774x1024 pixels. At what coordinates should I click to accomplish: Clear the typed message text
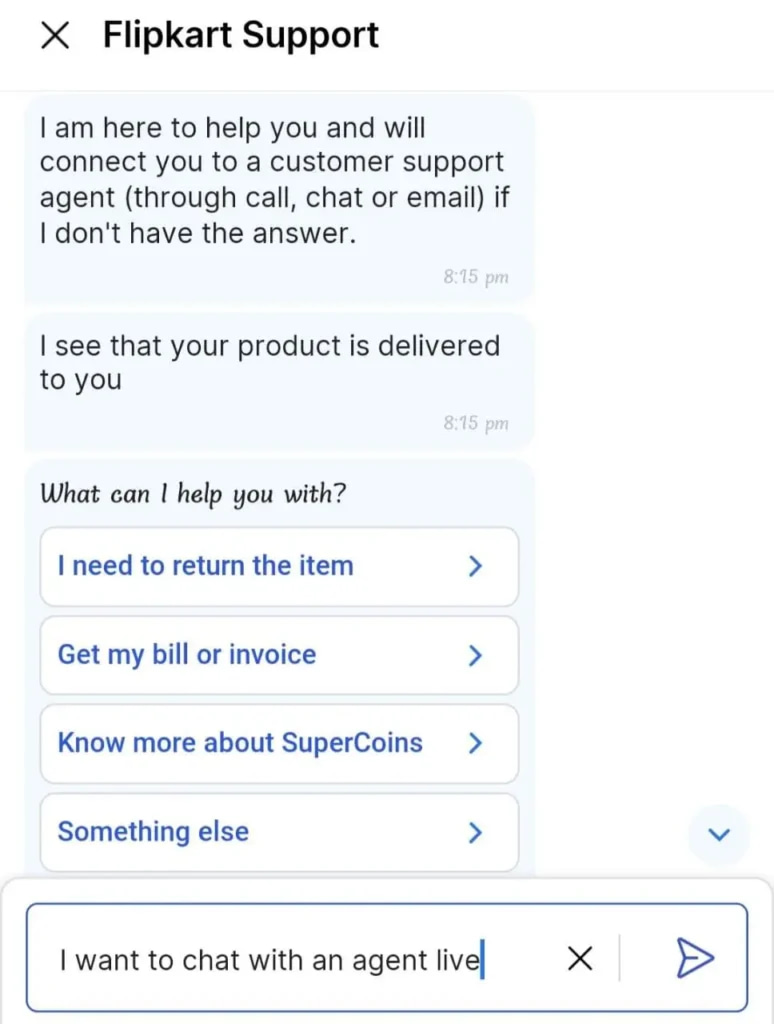pos(580,960)
